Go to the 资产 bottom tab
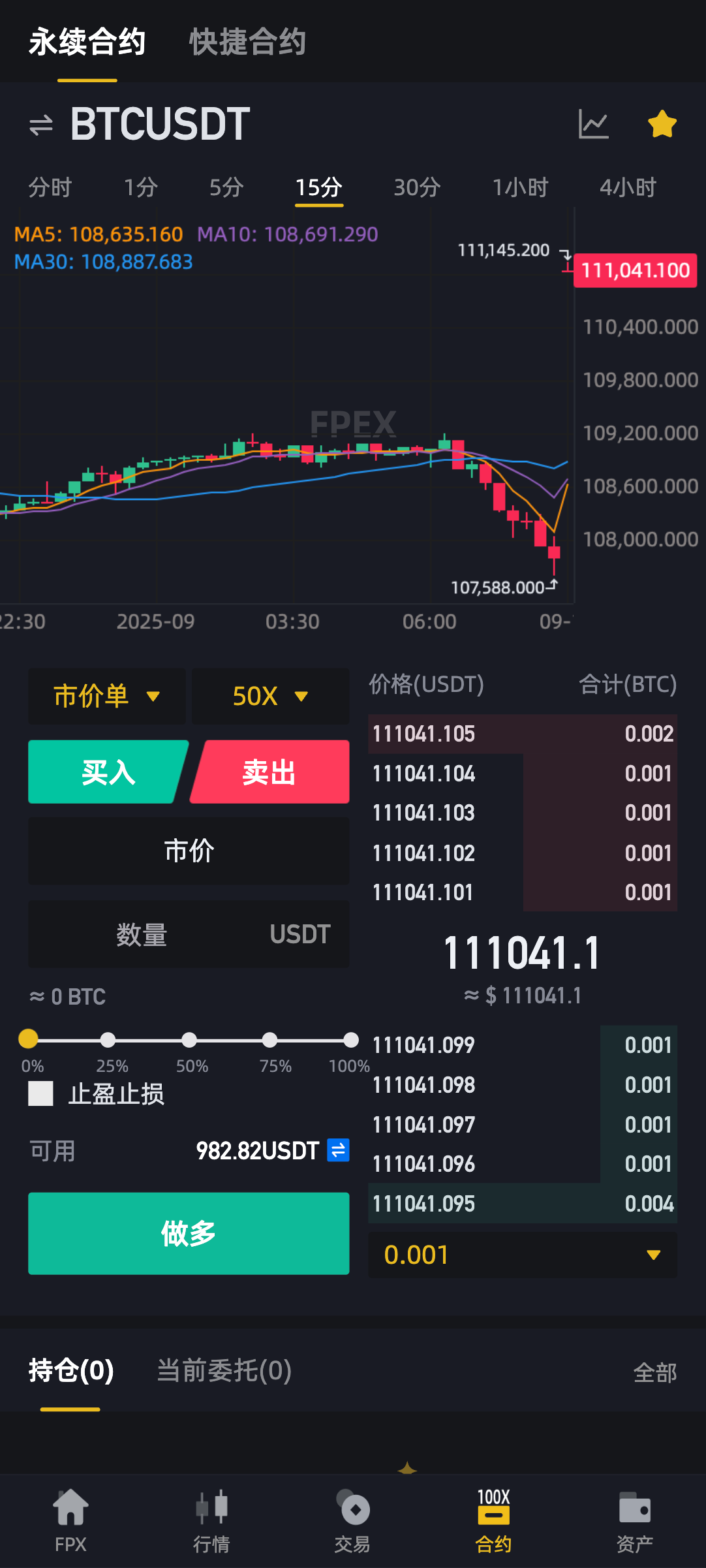 tap(635, 1521)
